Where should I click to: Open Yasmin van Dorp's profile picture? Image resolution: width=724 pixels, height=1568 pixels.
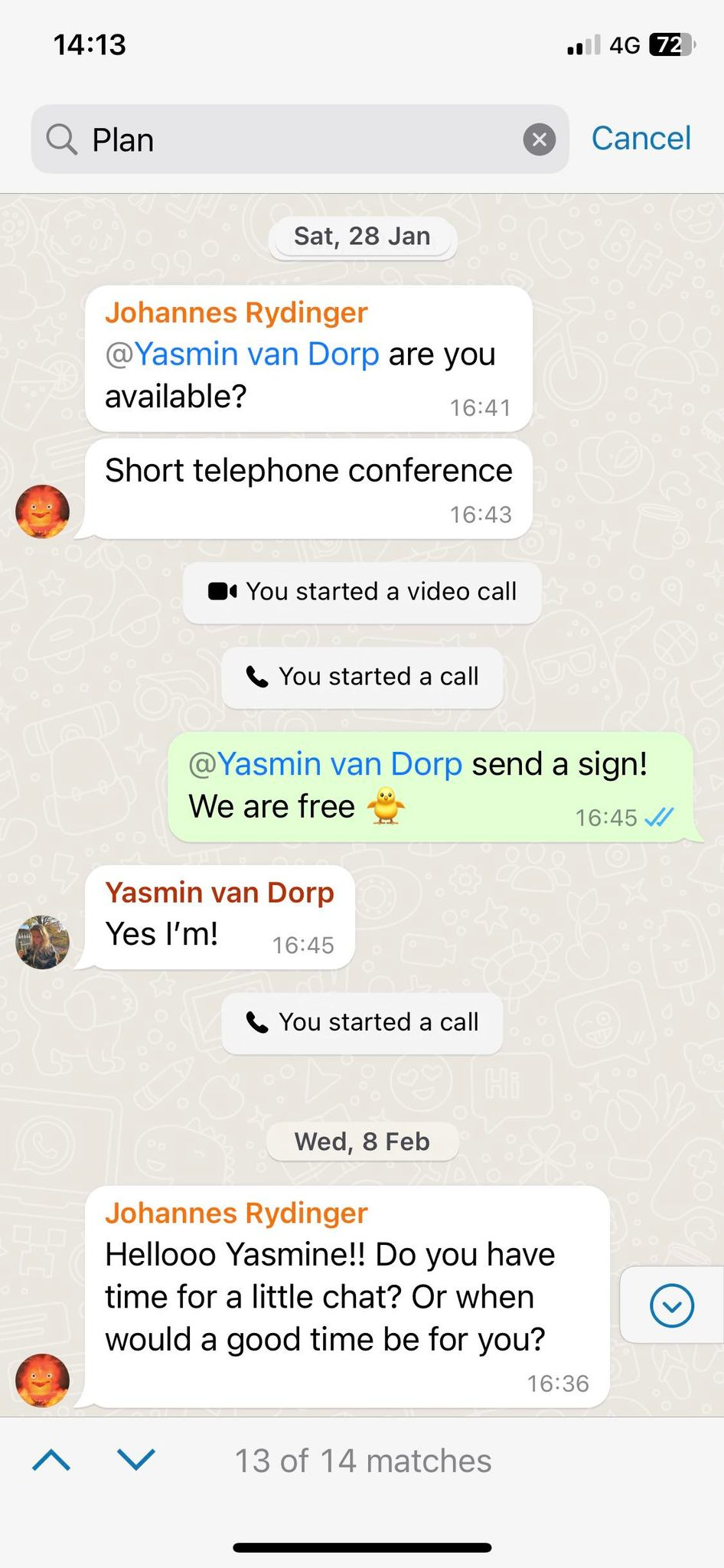pyautogui.click(x=43, y=942)
